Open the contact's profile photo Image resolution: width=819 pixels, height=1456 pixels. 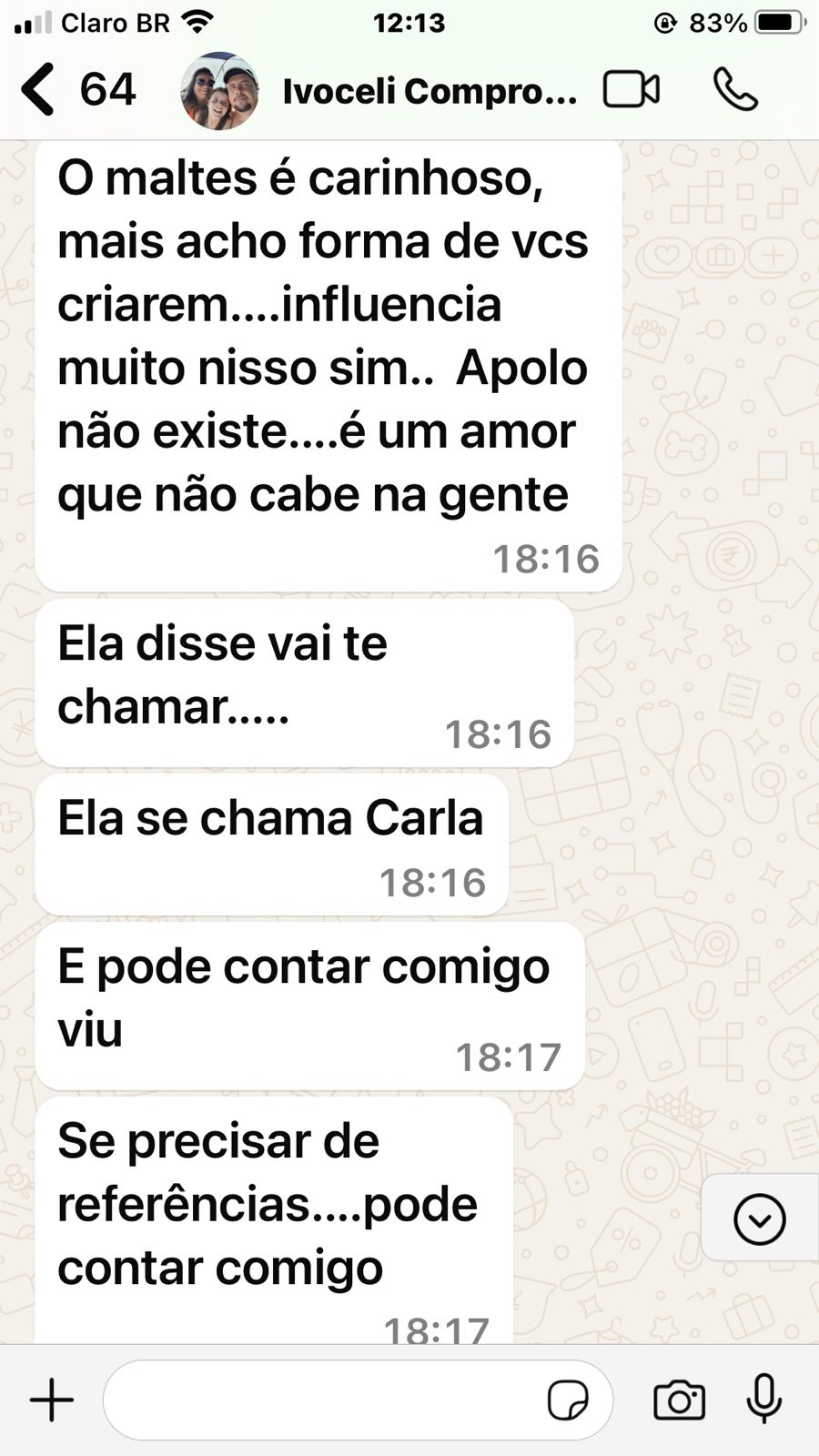[x=219, y=91]
